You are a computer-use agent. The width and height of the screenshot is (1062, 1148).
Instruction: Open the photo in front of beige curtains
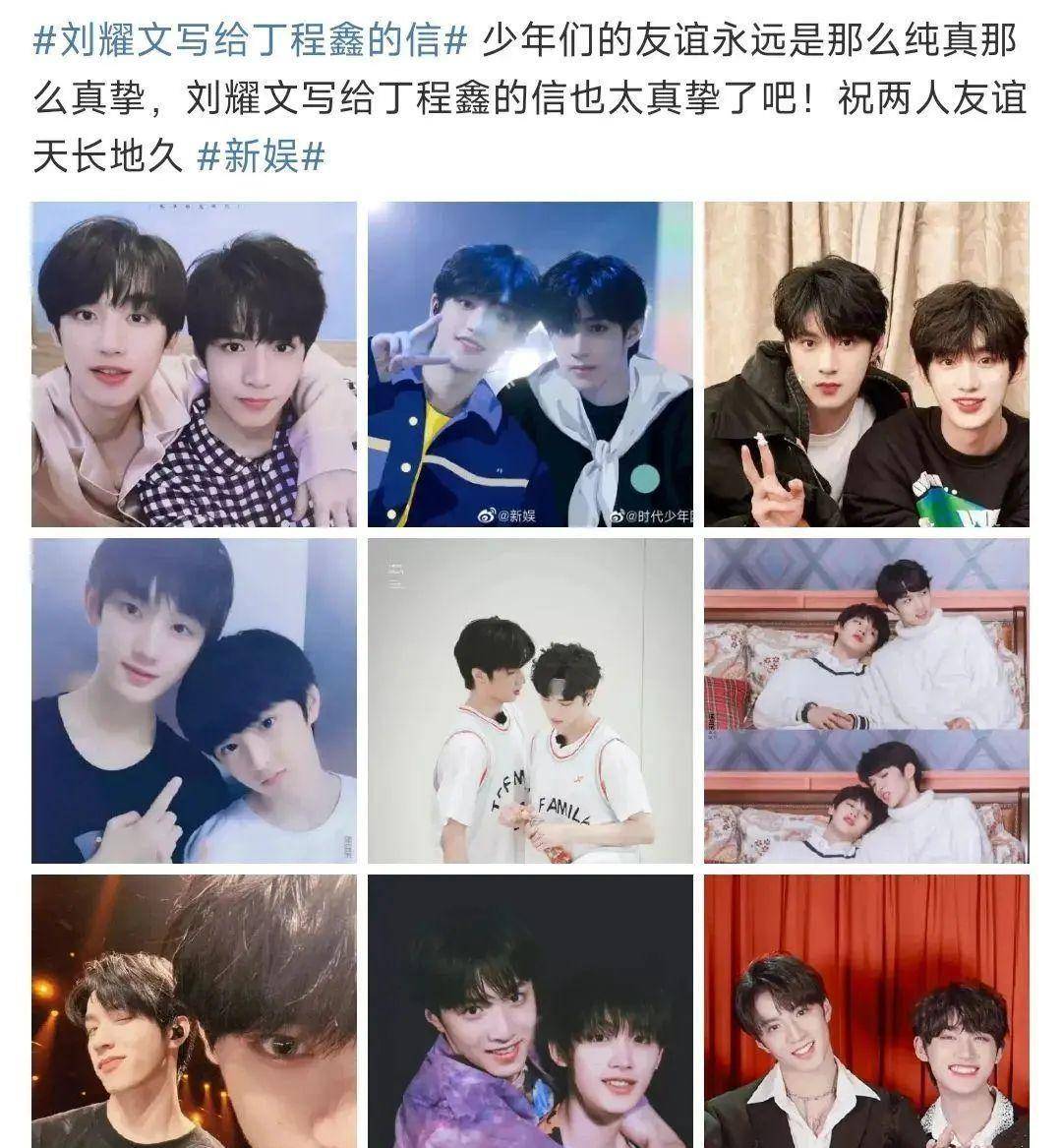(x=866, y=364)
